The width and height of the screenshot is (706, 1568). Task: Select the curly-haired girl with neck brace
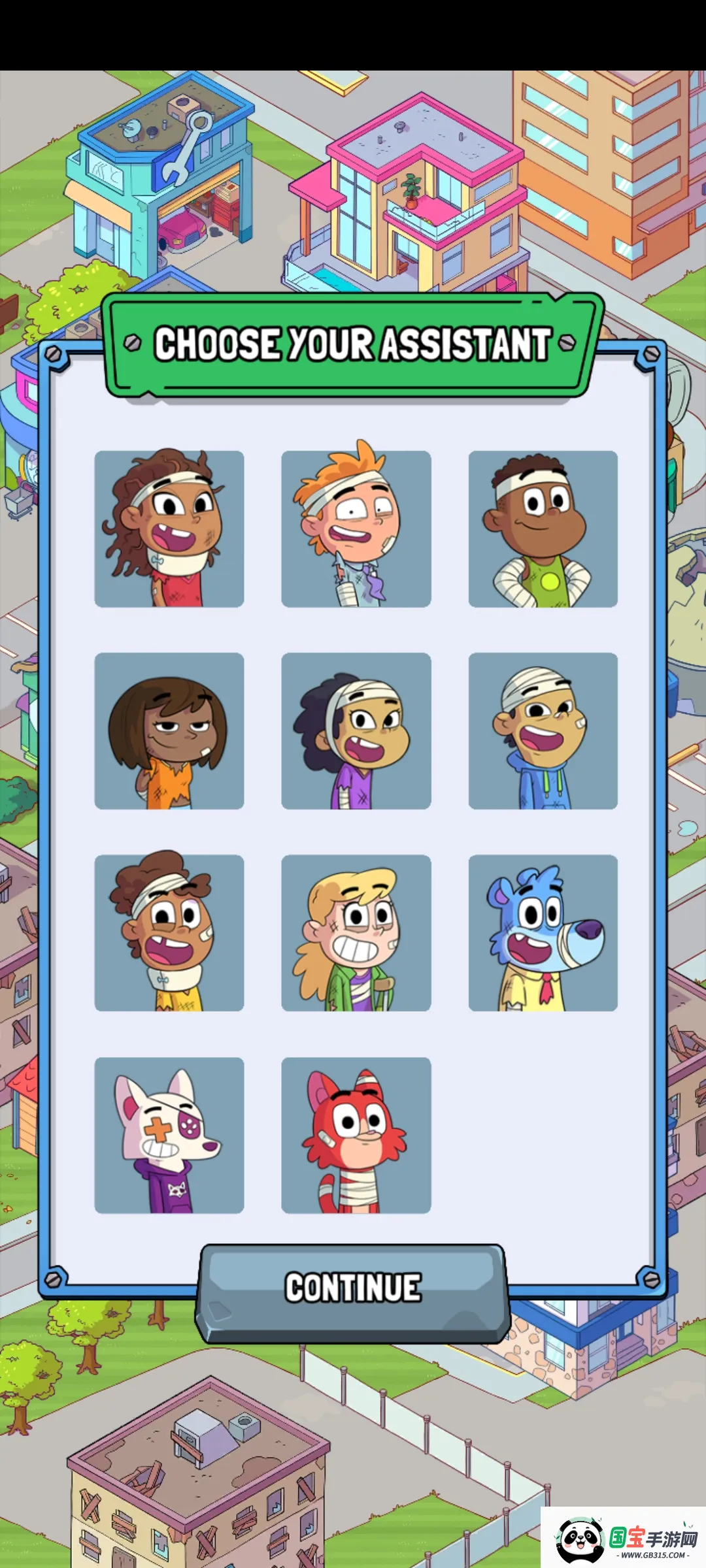[x=169, y=529]
